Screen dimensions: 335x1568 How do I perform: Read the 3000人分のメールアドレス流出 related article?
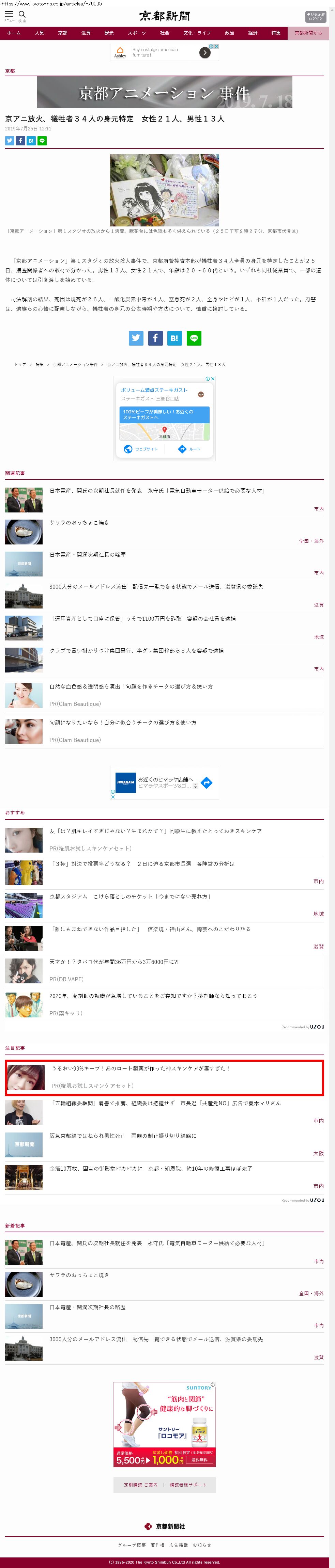156,587
